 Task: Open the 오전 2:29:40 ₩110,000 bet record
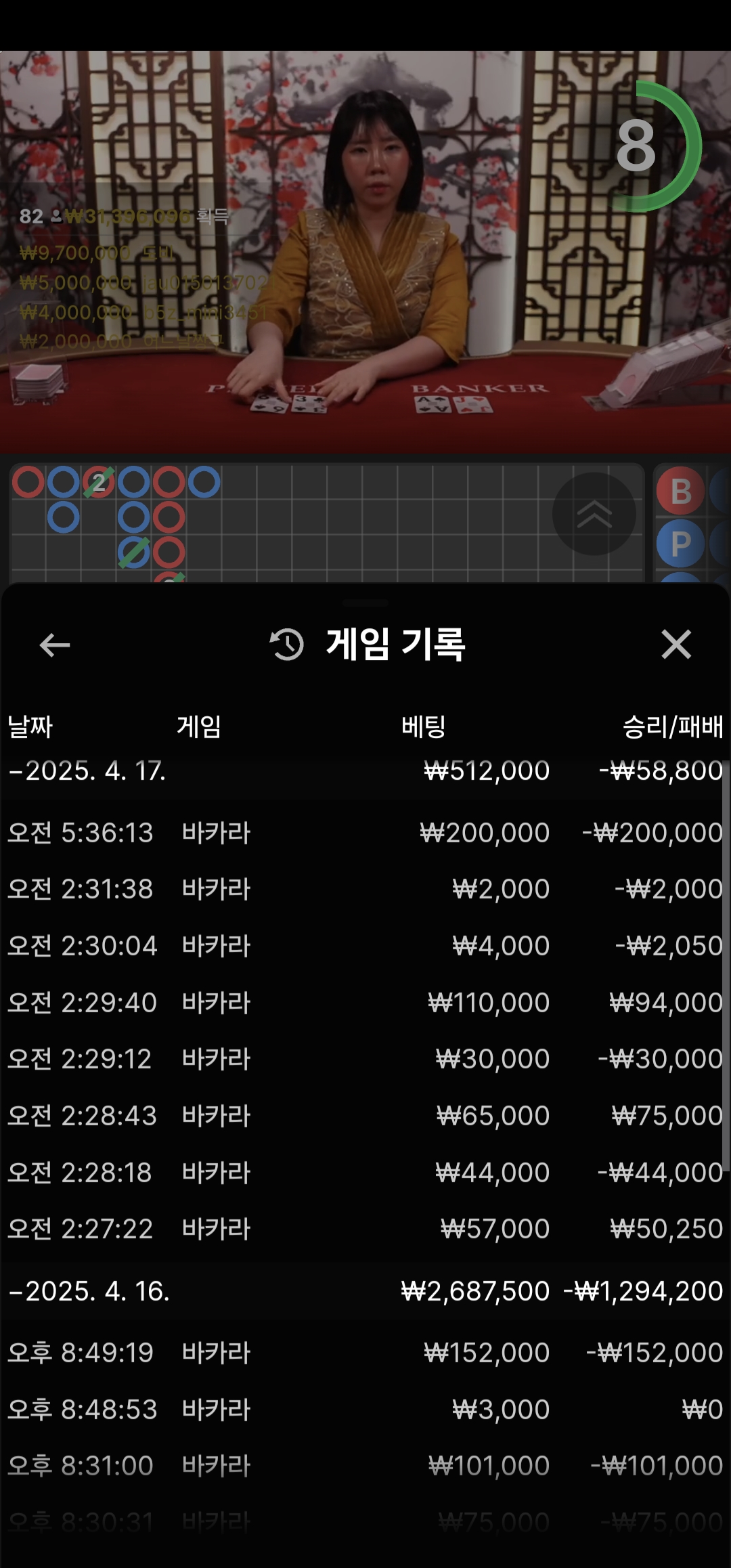[365, 1002]
